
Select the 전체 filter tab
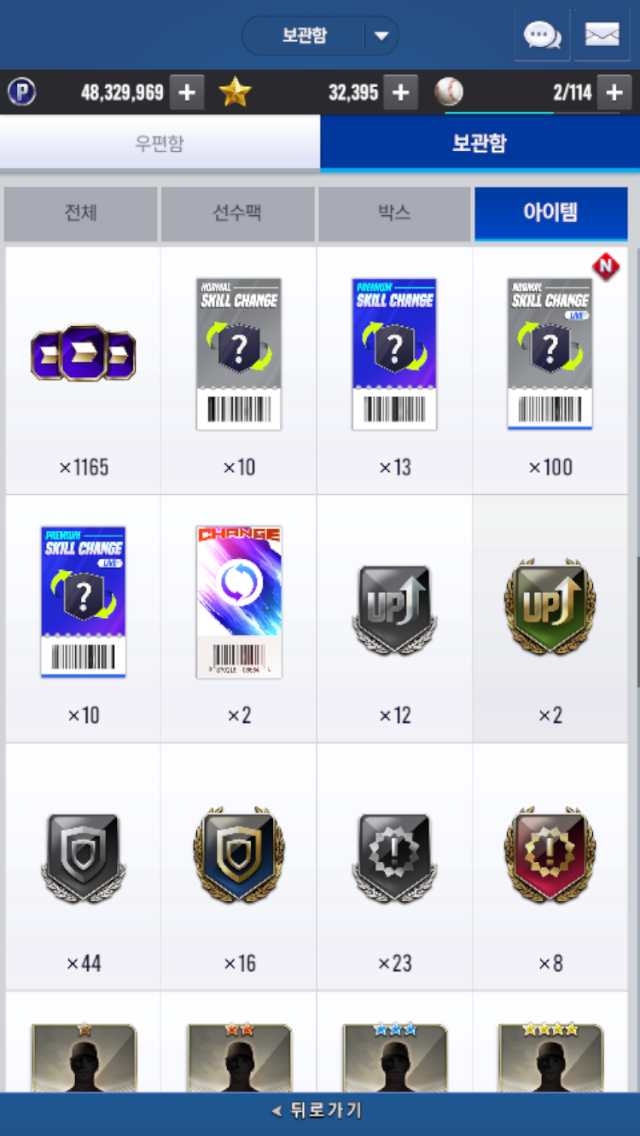pos(81,213)
